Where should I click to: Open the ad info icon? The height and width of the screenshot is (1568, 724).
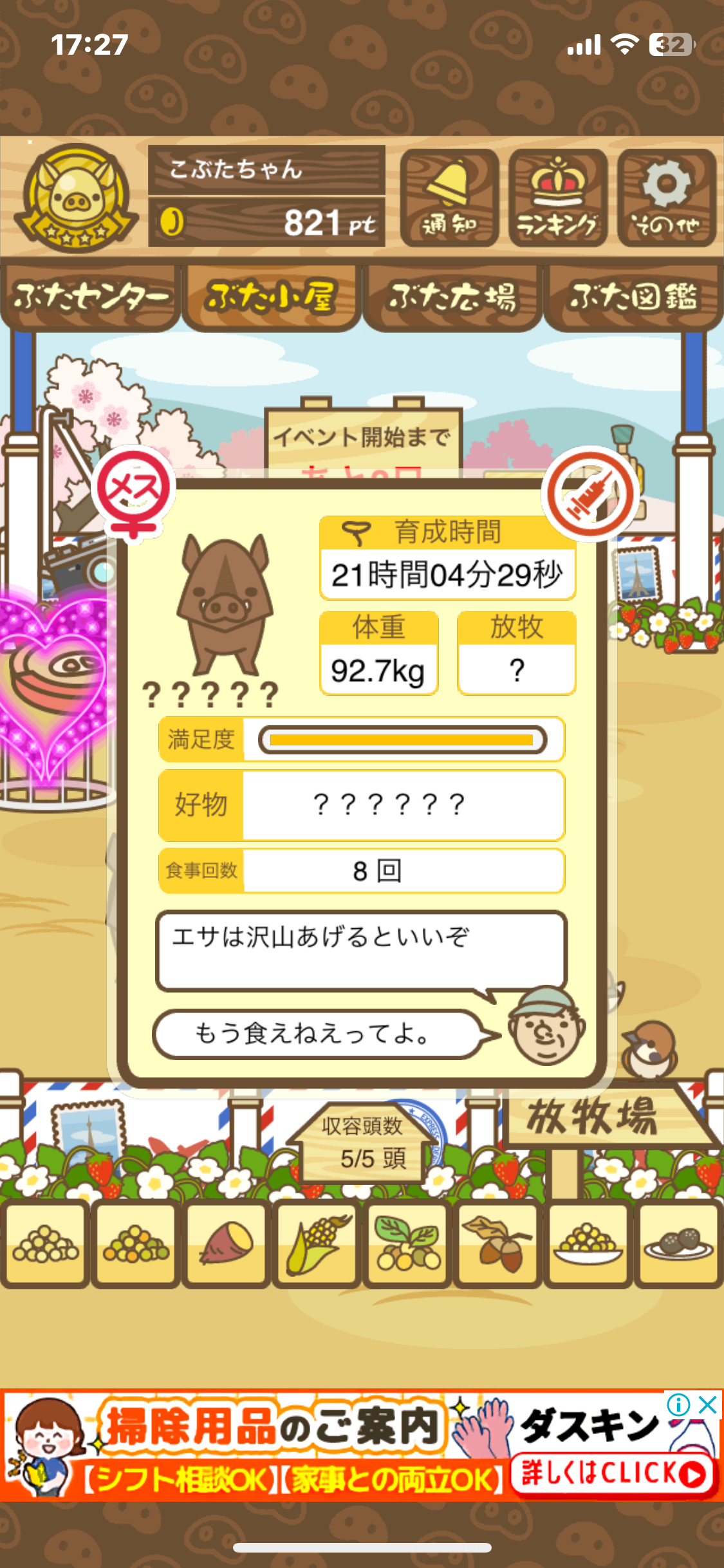[678, 1405]
